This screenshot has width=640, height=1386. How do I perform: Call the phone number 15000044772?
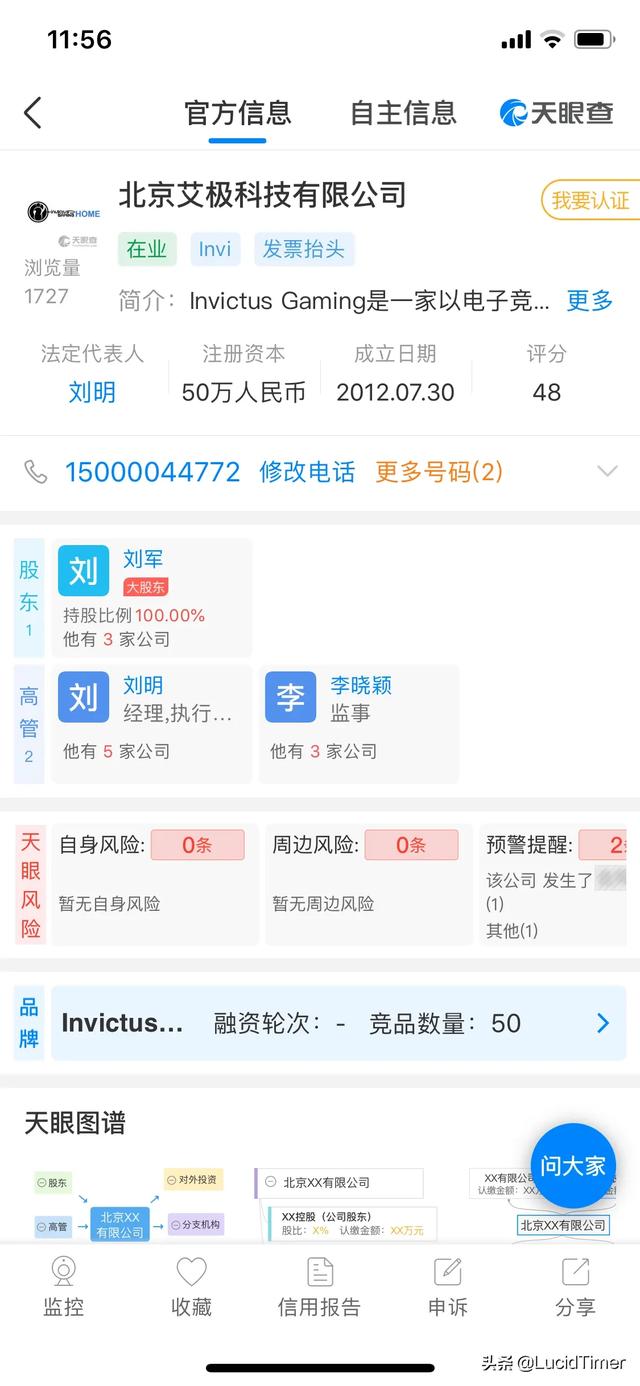pos(152,472)
